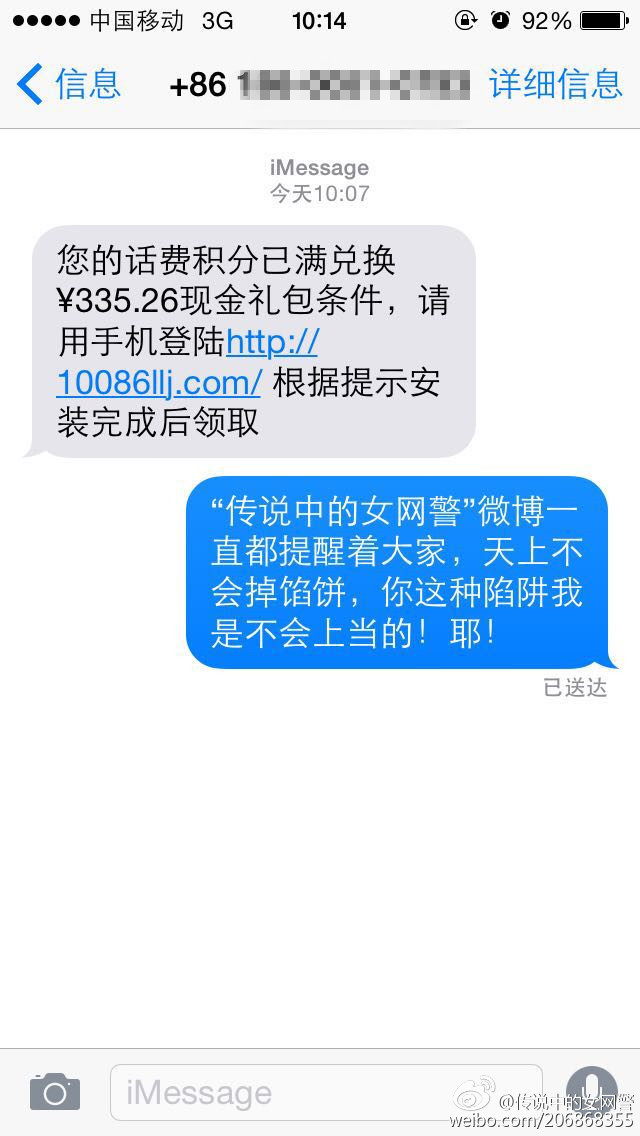Open 详细信息 for this contact

point(556,85)
